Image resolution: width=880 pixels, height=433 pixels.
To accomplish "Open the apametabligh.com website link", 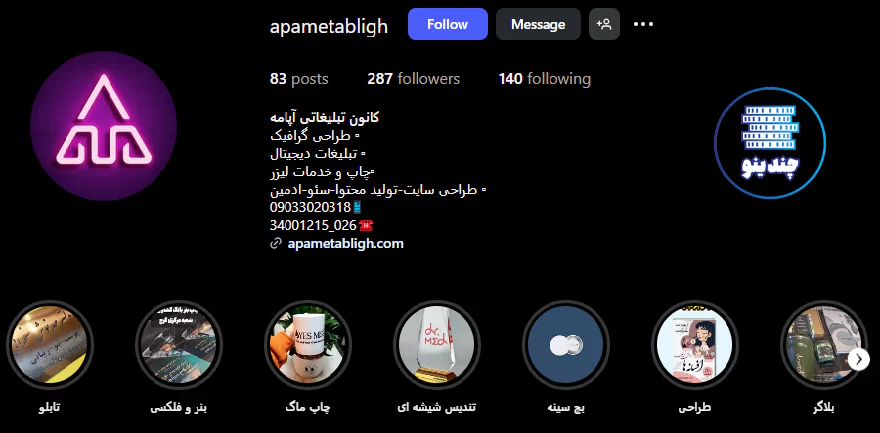I will click(x=344, y=243).
